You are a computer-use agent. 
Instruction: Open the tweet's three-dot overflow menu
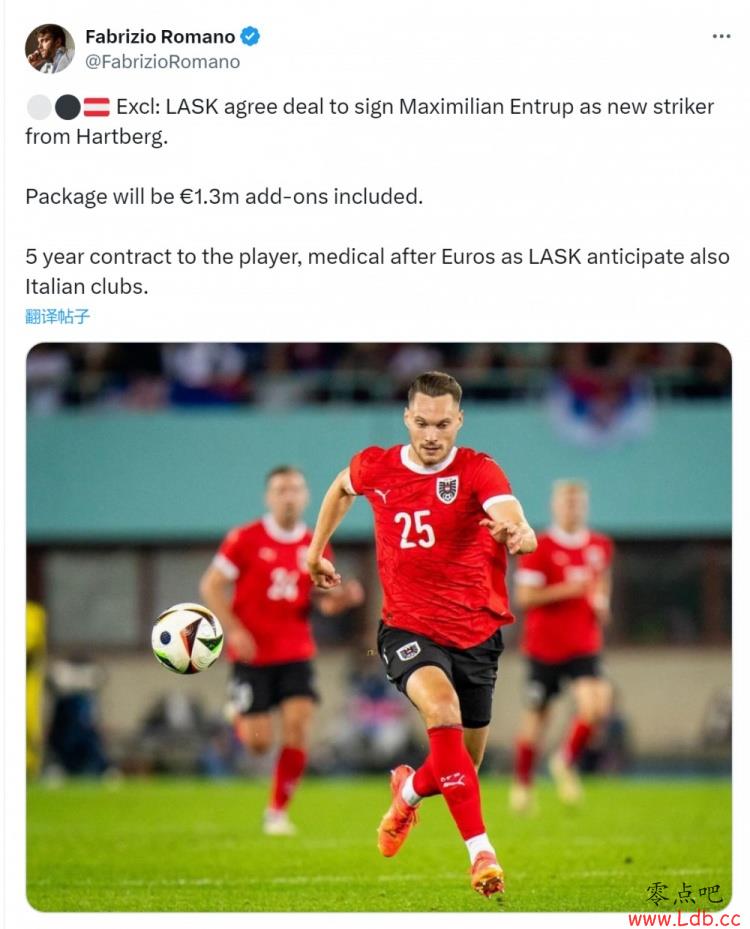721,36
